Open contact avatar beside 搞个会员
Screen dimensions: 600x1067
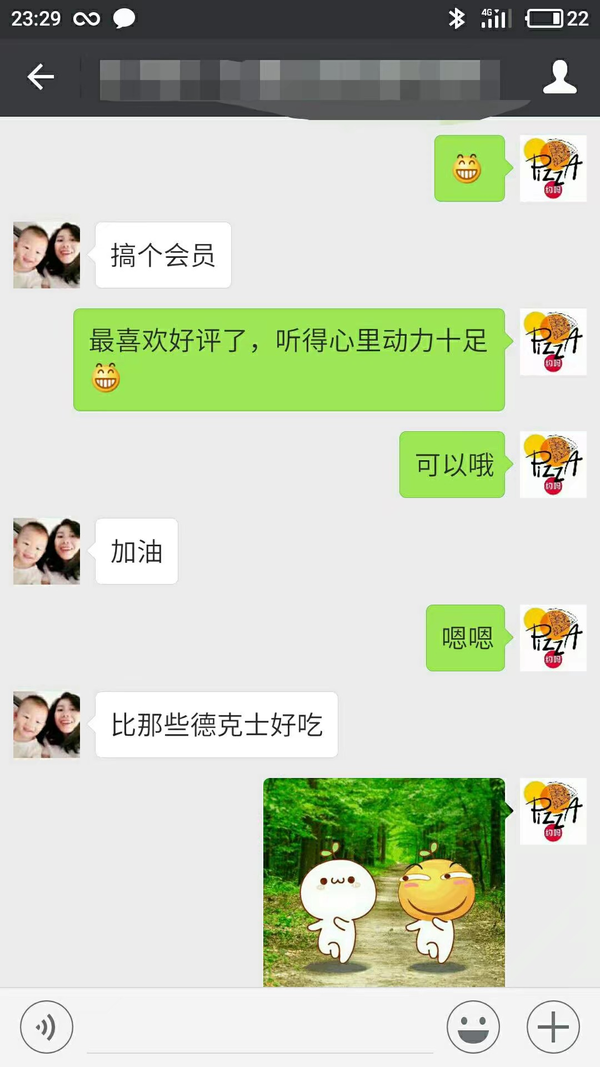click(47, 255)
